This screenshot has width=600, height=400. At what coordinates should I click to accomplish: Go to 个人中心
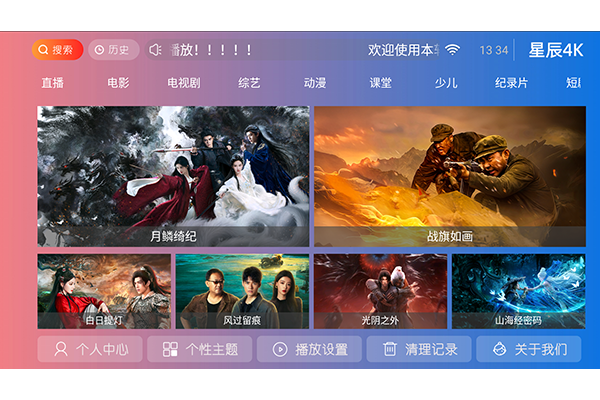click(x=91, y=349)
